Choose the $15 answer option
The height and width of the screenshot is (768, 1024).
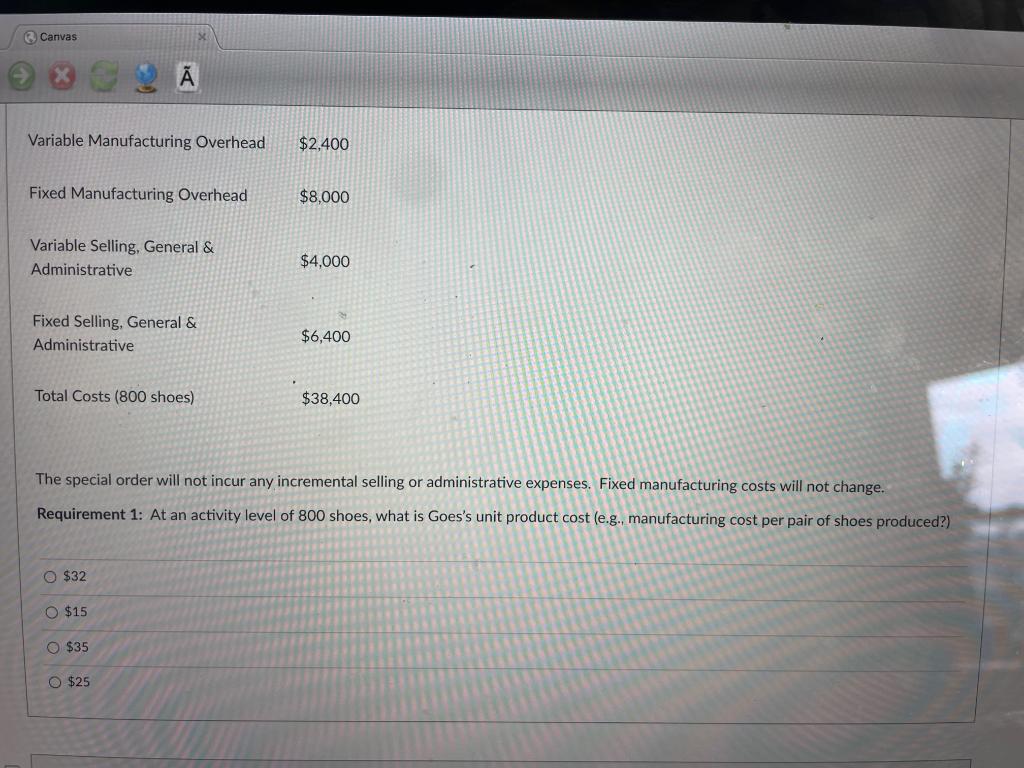50,612
